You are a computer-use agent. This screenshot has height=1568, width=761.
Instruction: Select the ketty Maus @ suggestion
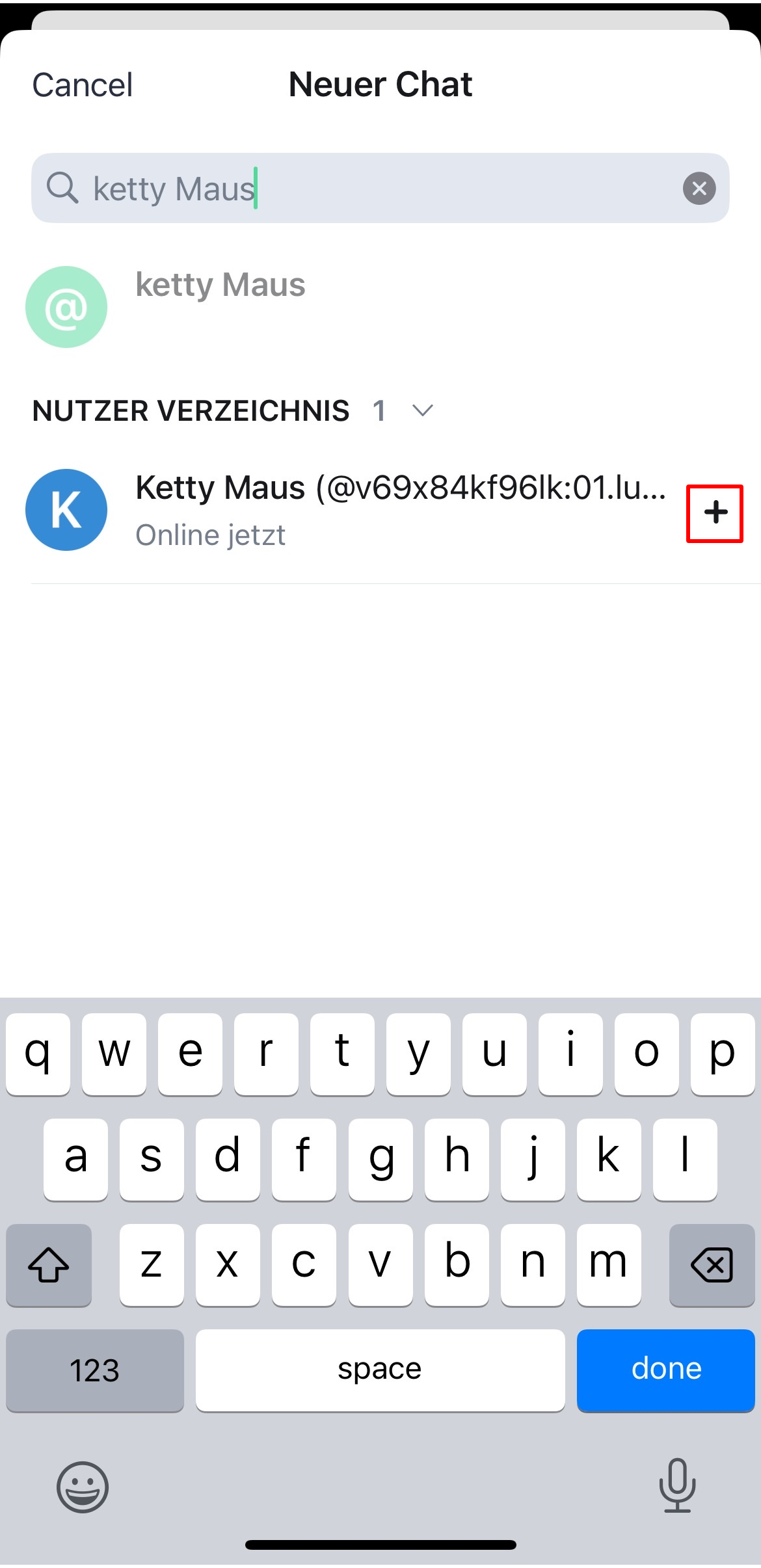click(220, 306)
